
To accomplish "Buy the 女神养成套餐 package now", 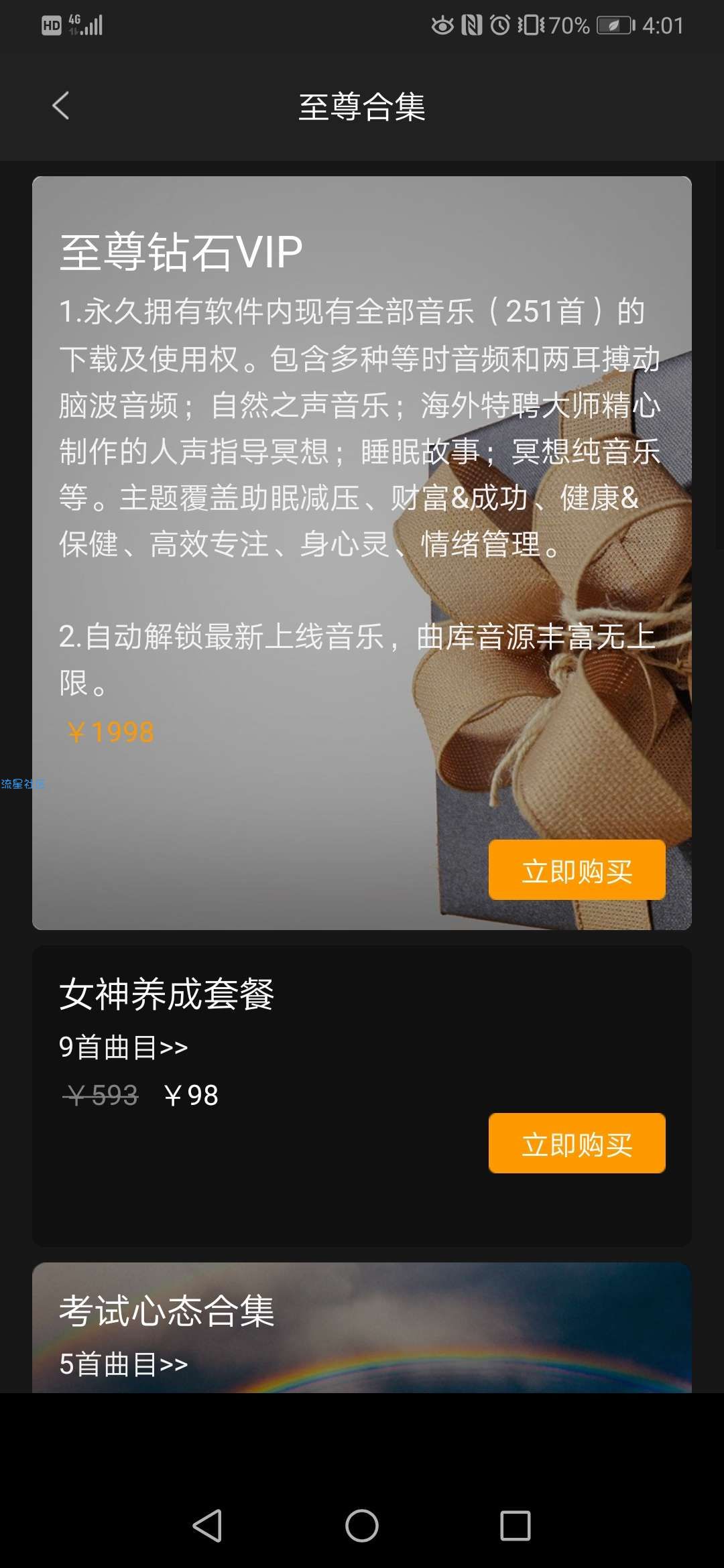I will [x=577, y=1143].
